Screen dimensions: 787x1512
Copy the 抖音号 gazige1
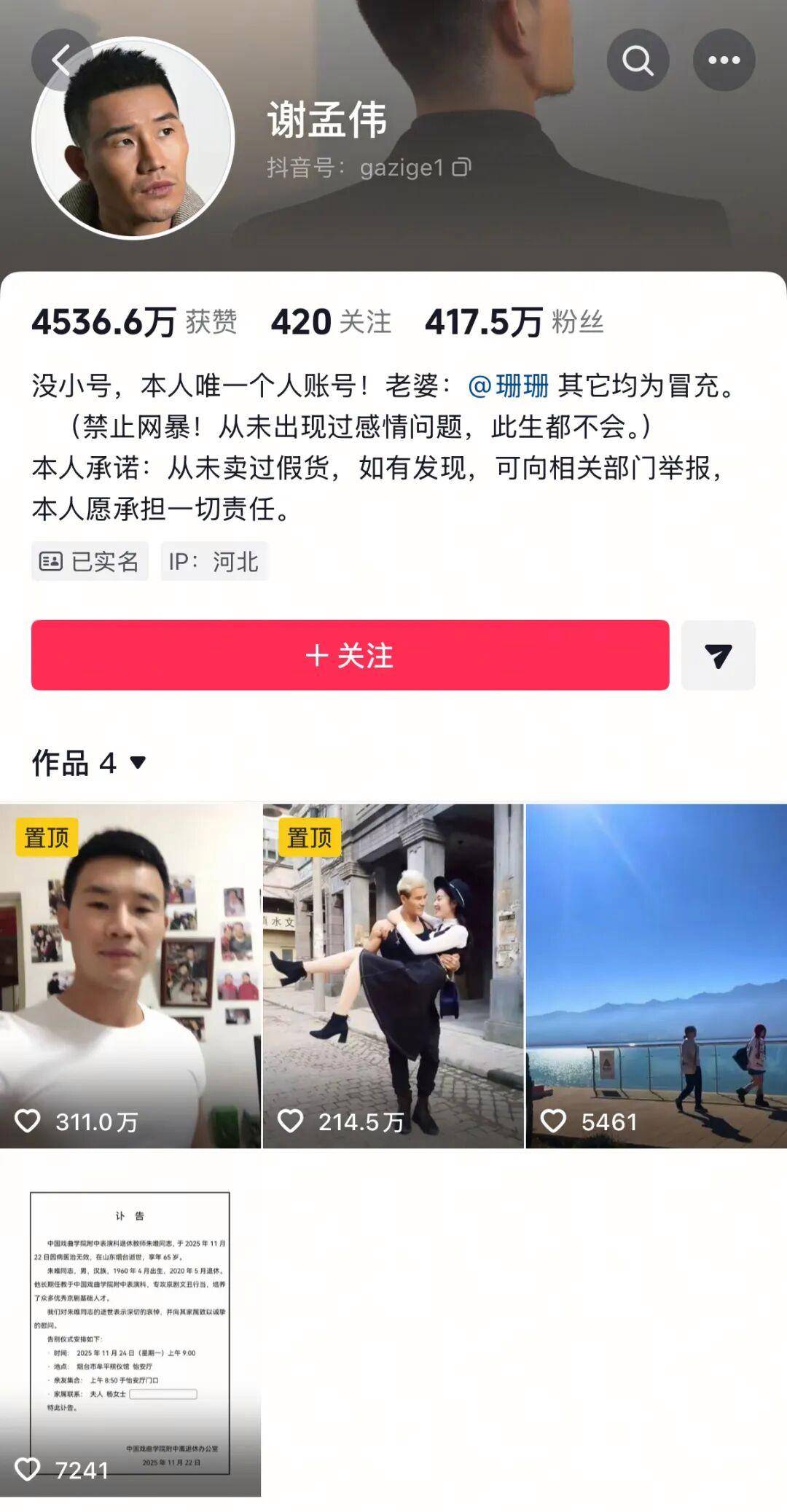point(462,168)
